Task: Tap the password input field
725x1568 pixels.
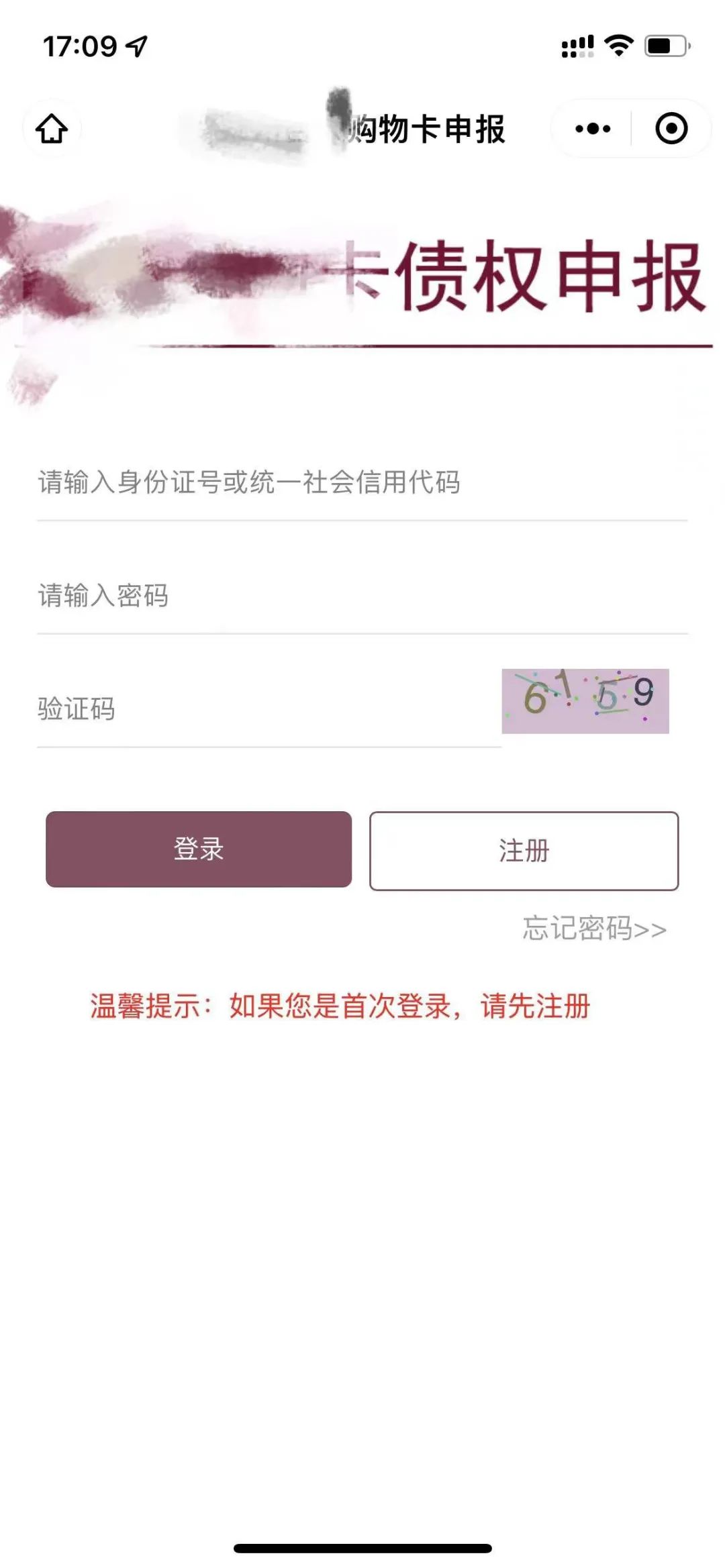Action: pos(362,596)
